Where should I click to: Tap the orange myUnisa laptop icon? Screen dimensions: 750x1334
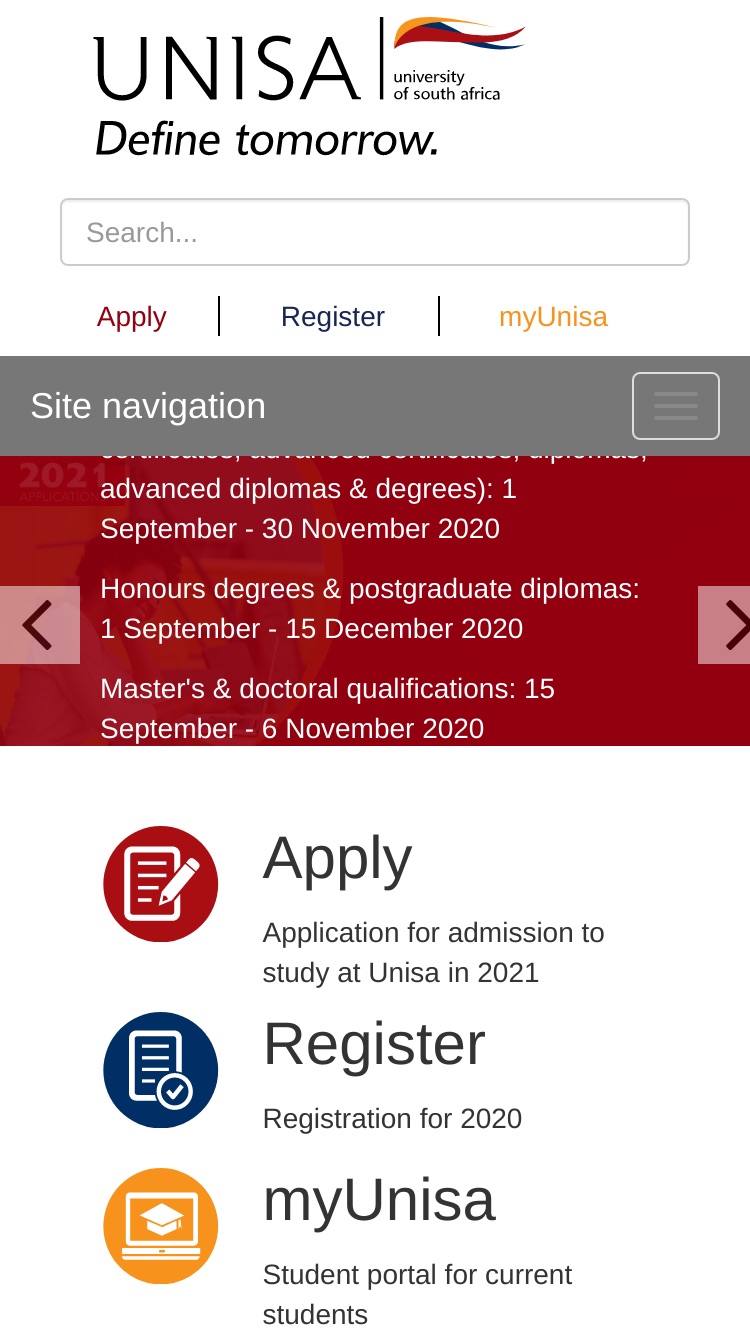click(x=160, y=1226)
